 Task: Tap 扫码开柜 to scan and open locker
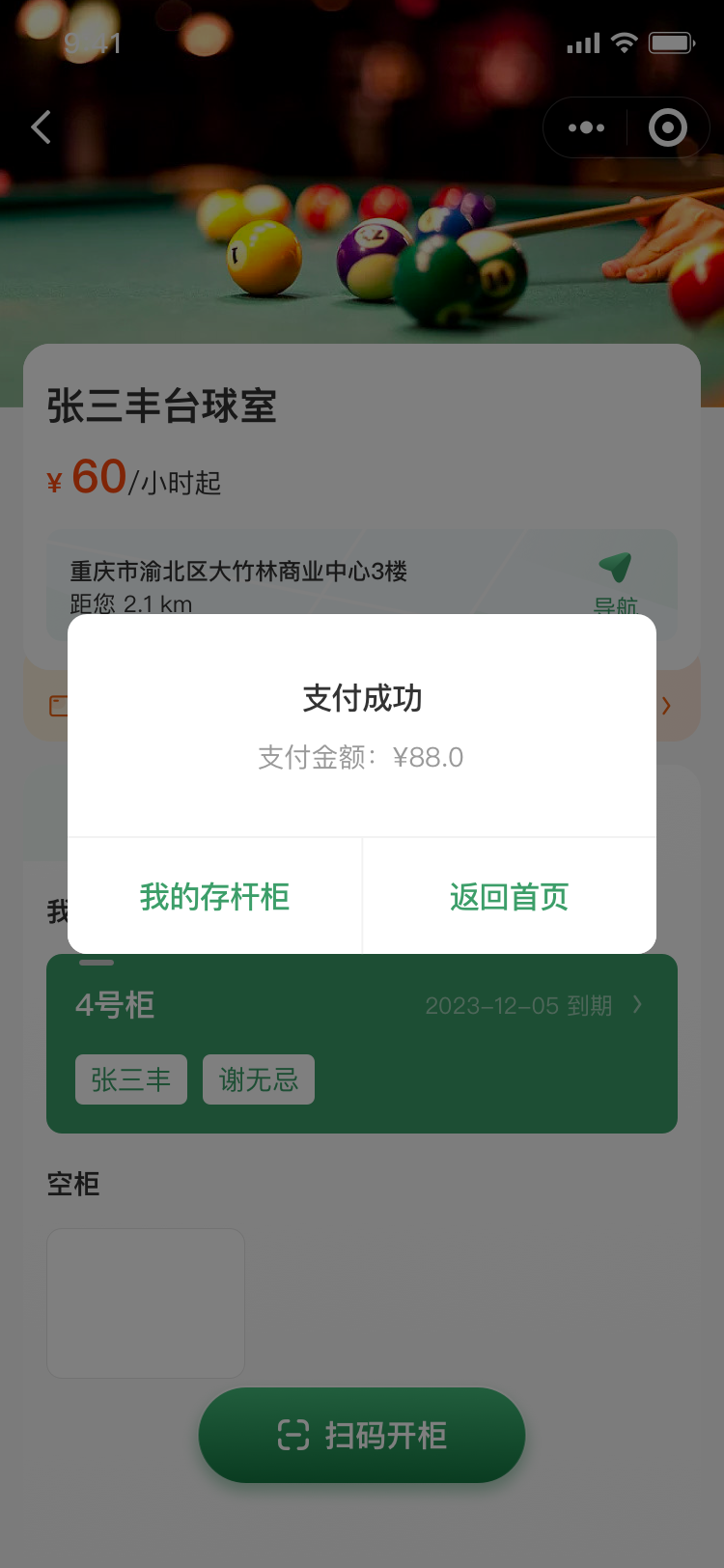pos(362,1436)
